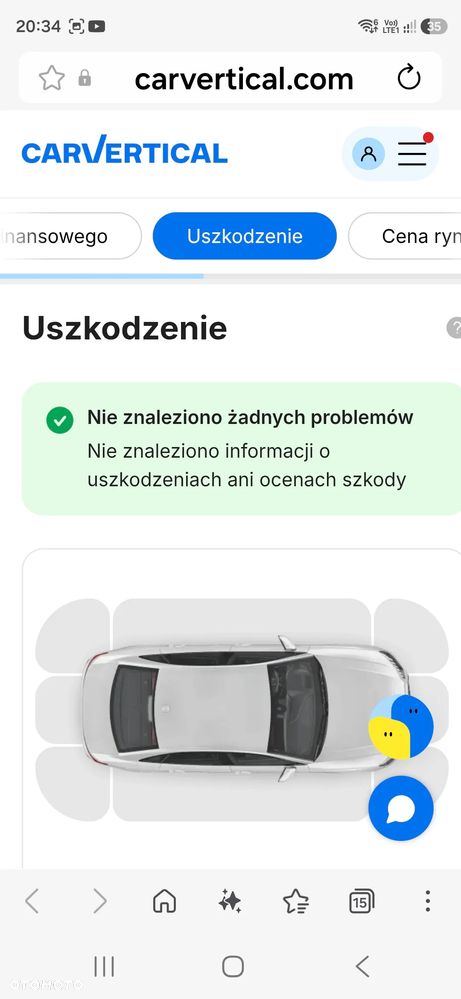Open the browser three-dot menu
Viewport: 461px width, 999px height.
click(x=428, y=901)
